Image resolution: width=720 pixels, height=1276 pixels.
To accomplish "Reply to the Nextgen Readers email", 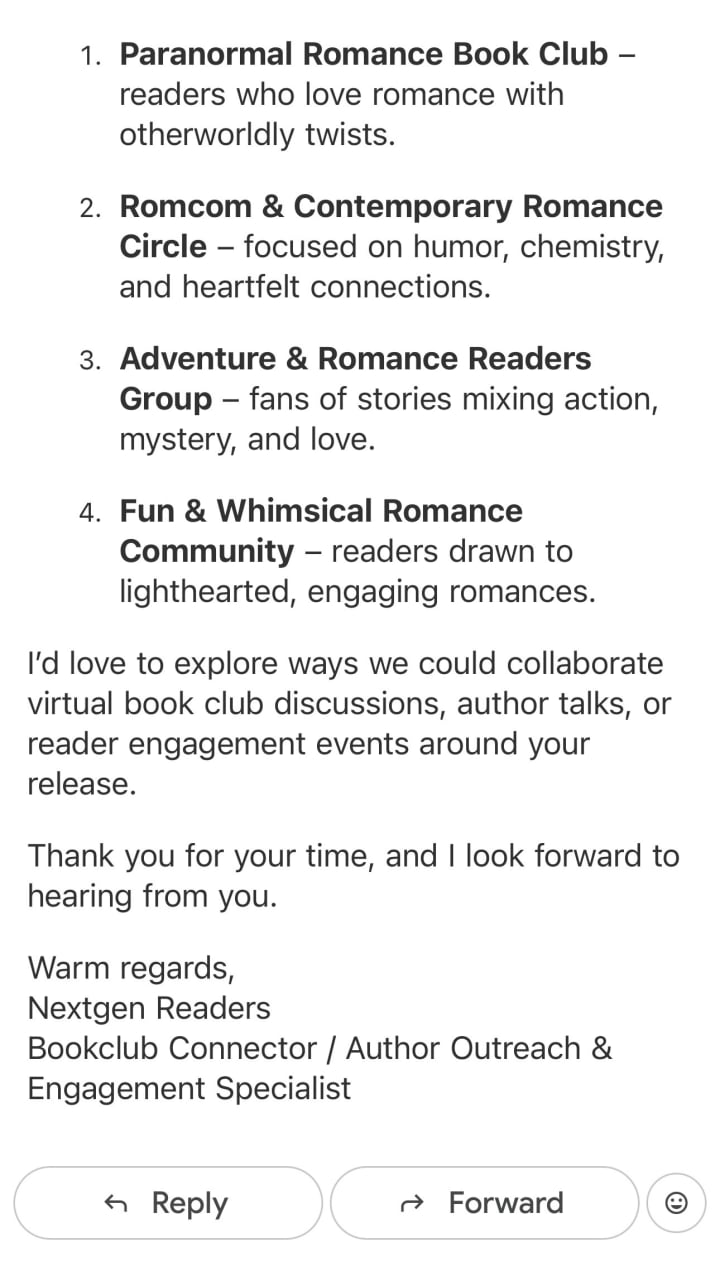I will [x=168, y=1203].
